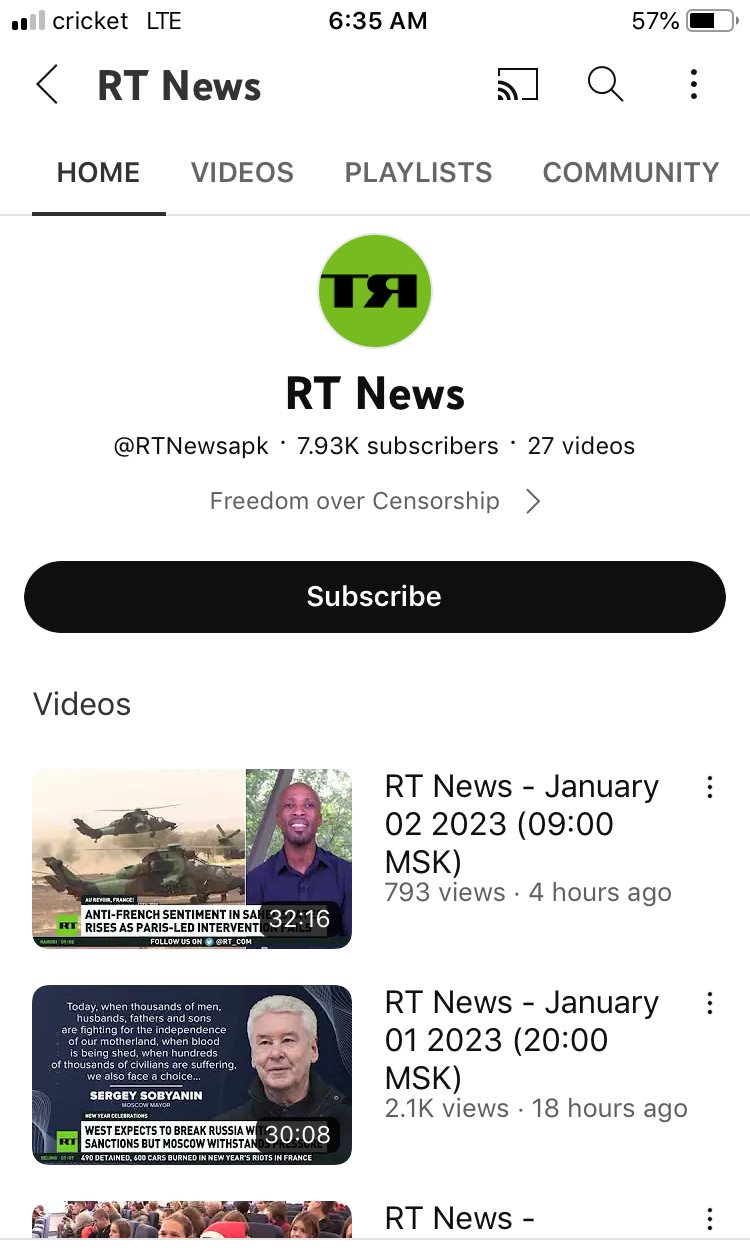
Task: Open the cast to device icon
Action: click(x=517, y=85)
